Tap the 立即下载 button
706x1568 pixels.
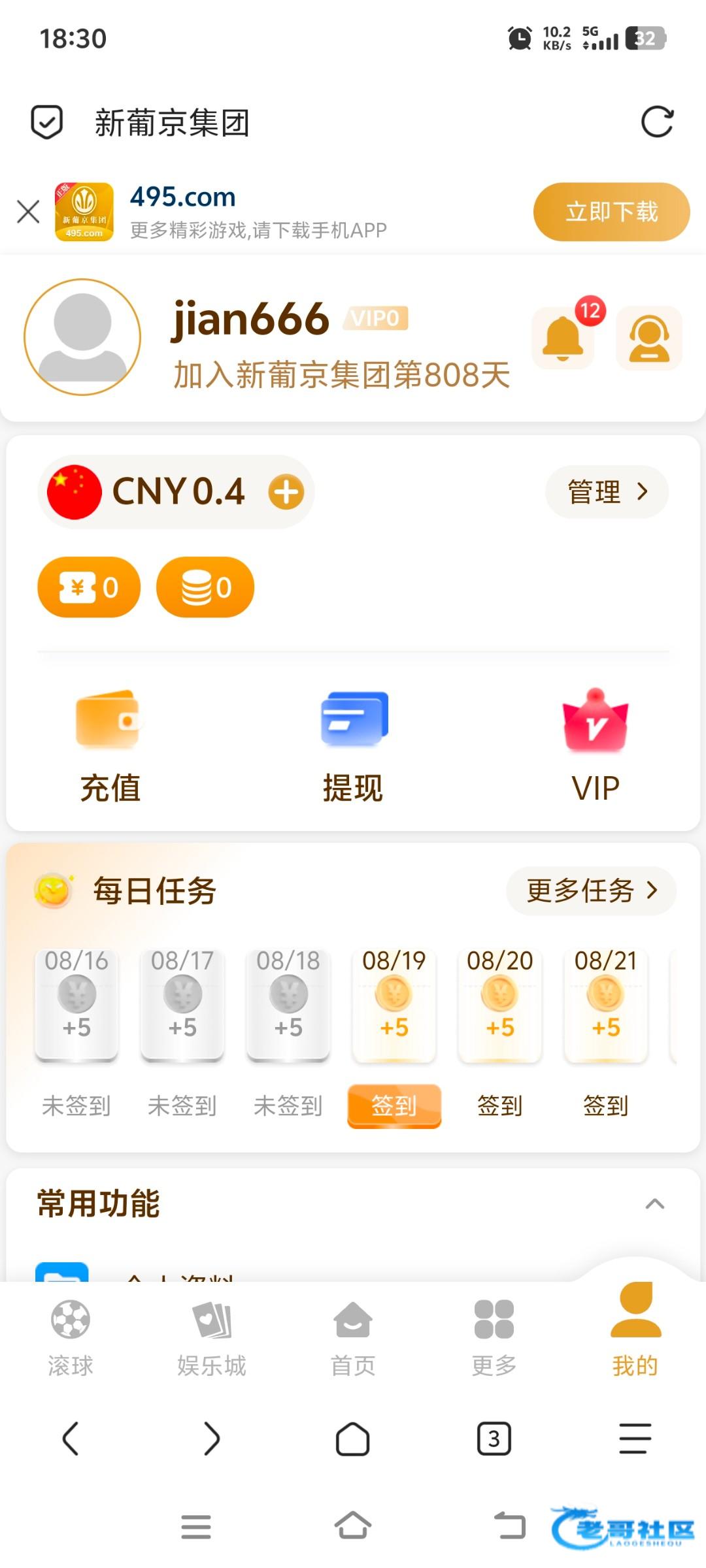611,212
